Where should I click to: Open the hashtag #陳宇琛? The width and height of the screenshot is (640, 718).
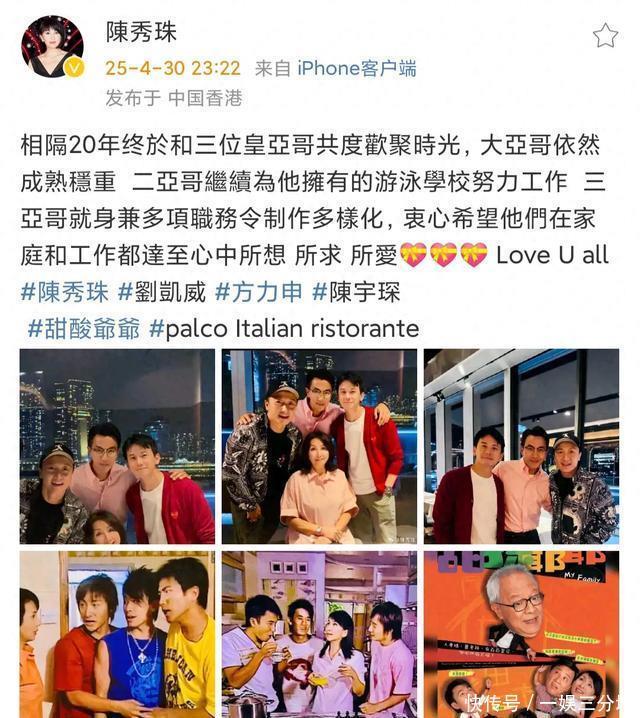point(354,291)
